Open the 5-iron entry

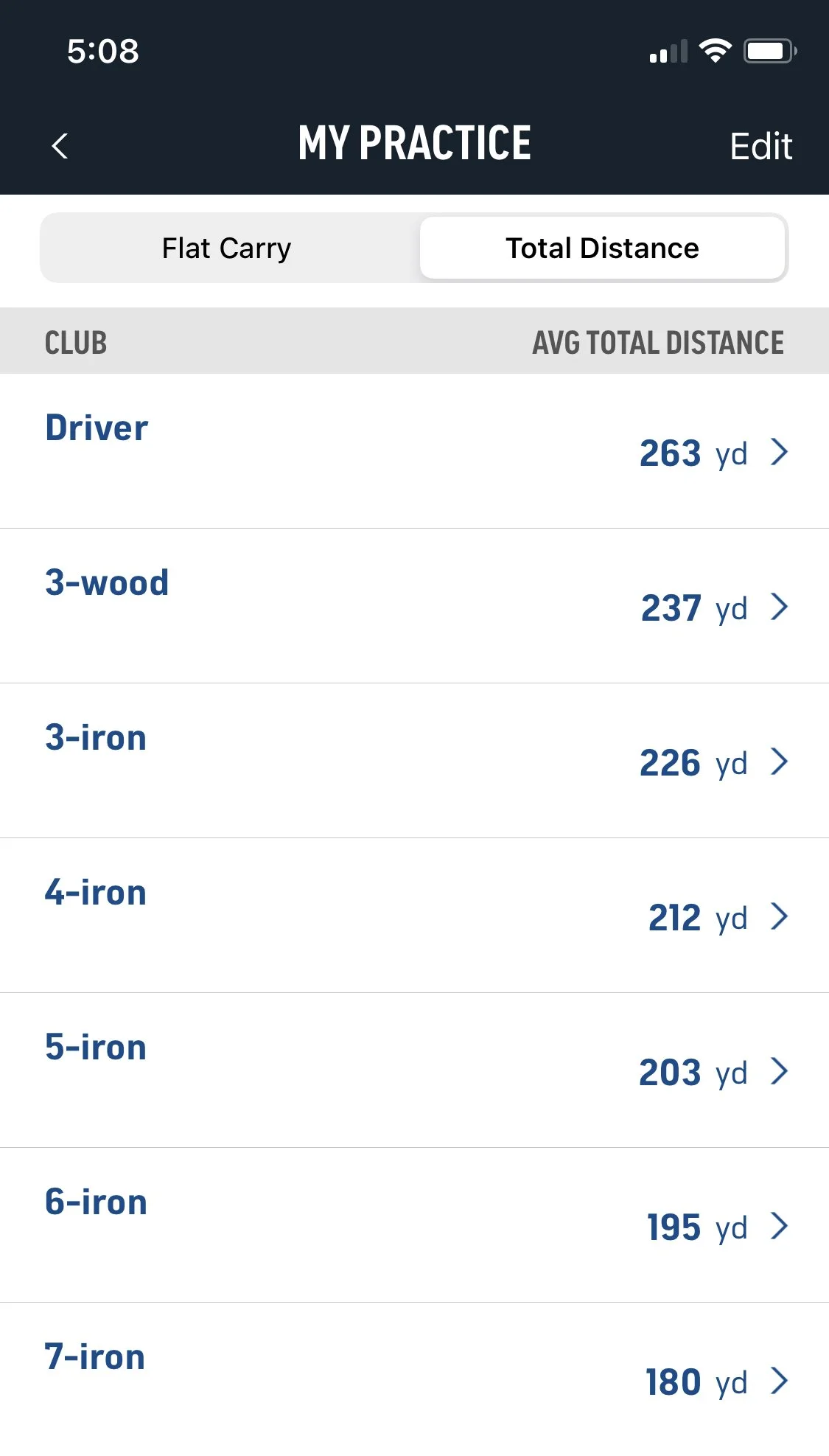coord(414,1070)
